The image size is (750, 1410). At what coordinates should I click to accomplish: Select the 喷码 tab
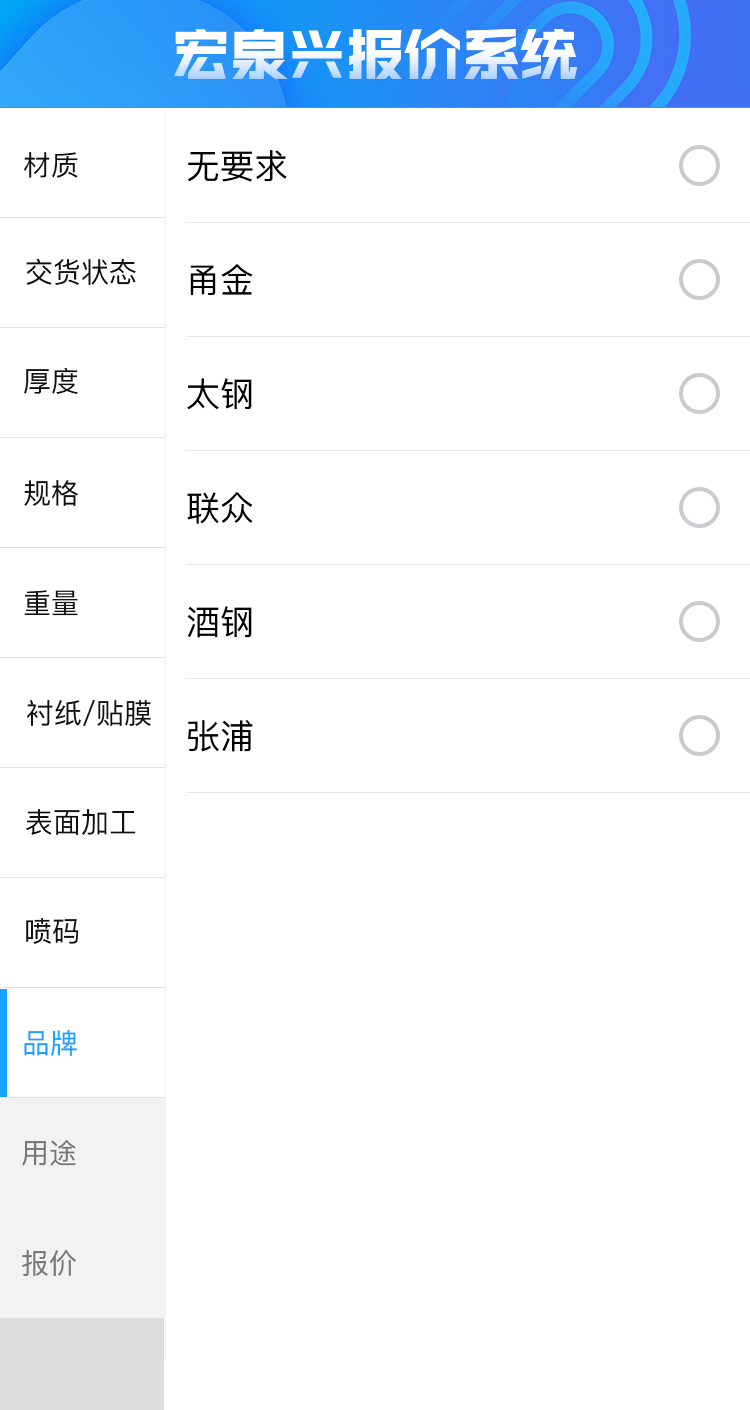pyautogui.click(x=82, y=932)
